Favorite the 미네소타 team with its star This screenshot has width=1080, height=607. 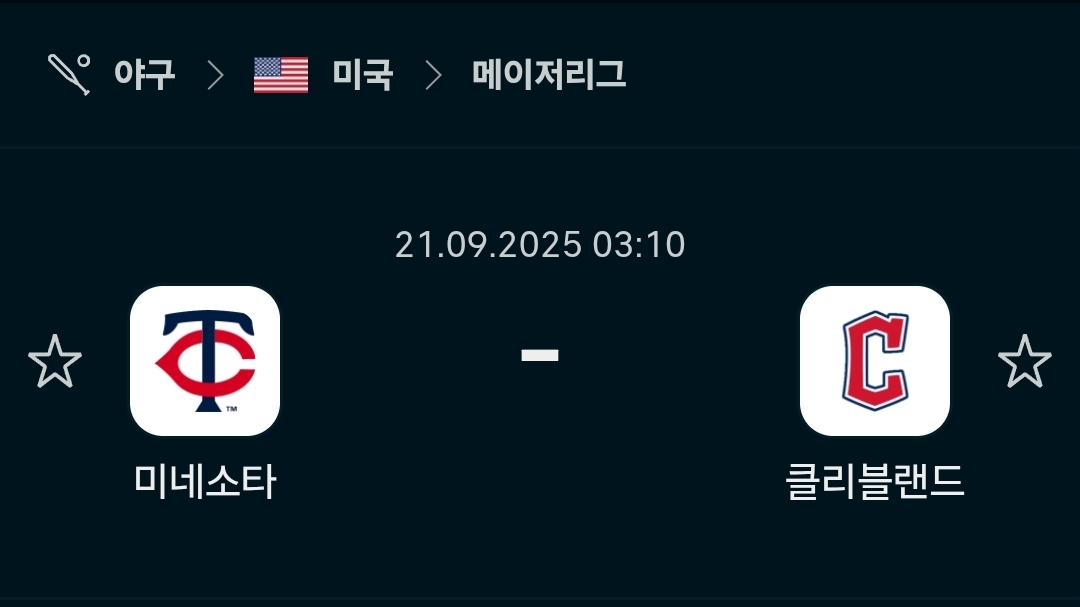55,362
